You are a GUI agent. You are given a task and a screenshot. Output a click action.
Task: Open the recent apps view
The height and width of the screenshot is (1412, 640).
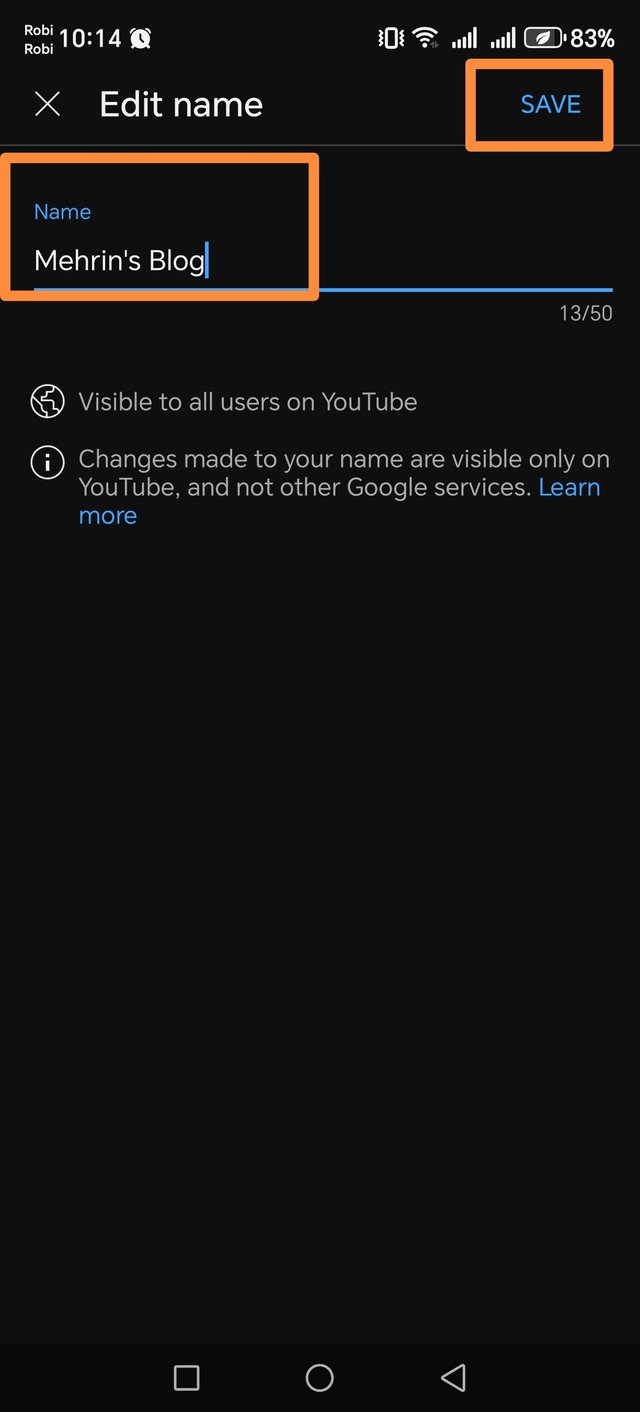[x=187, y=1377]
